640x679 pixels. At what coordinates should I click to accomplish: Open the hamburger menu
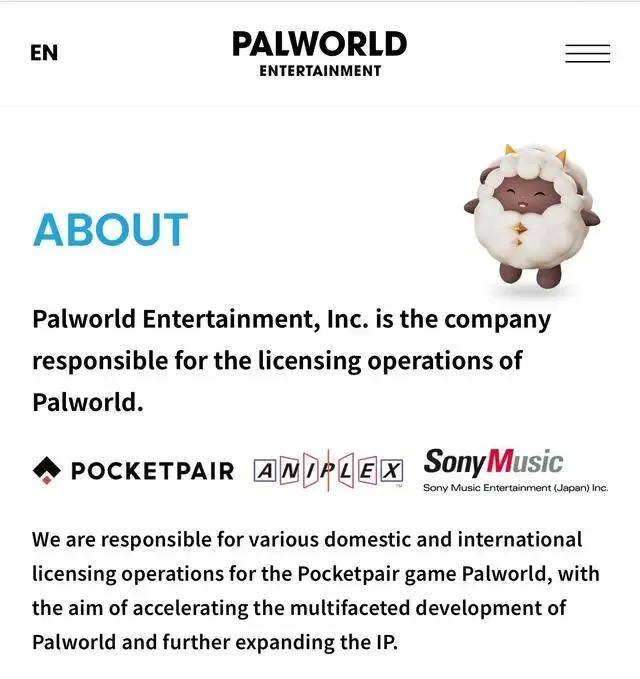[587, 53]
